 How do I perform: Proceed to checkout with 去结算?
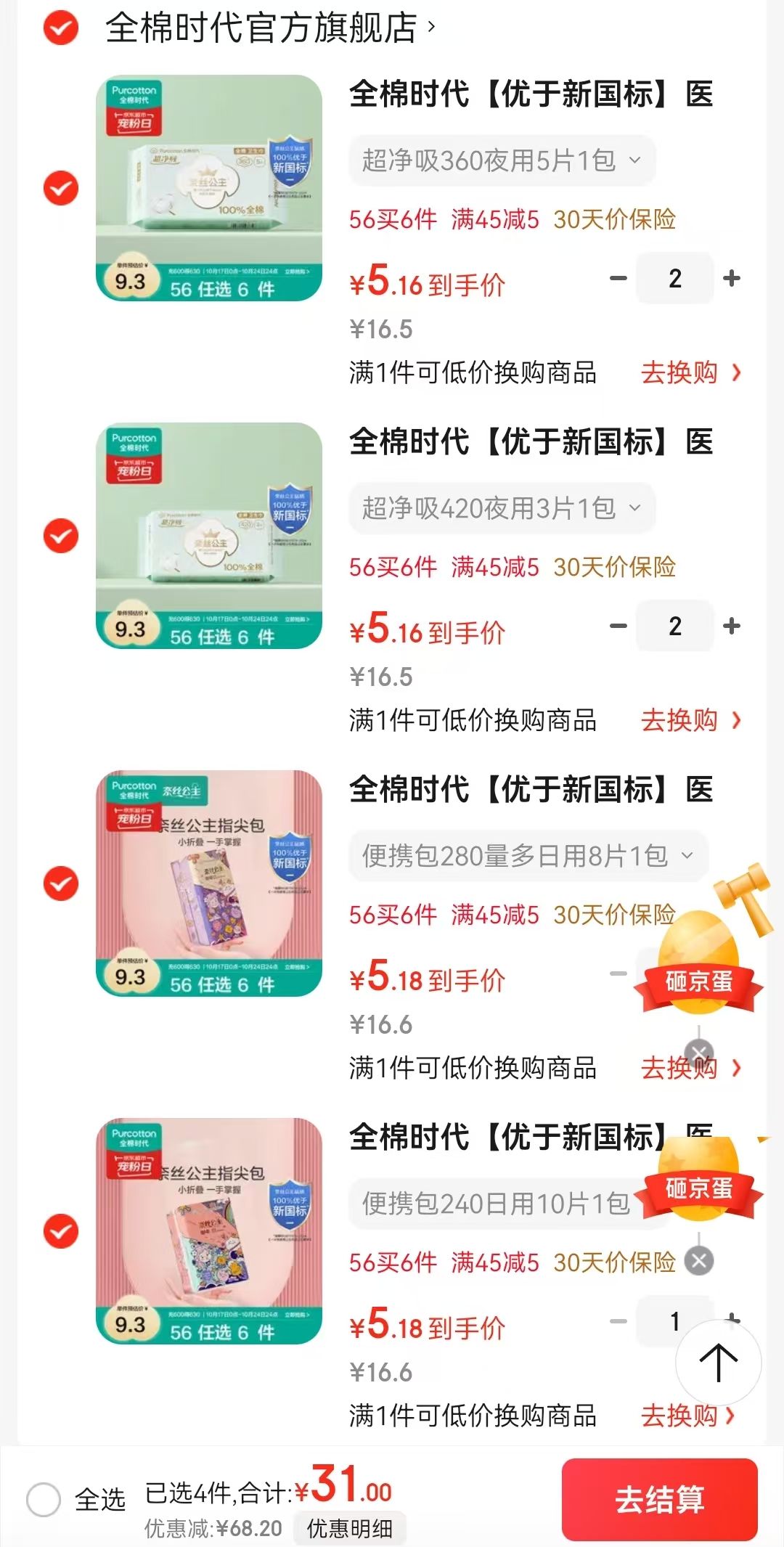[x=659, y=1499]
